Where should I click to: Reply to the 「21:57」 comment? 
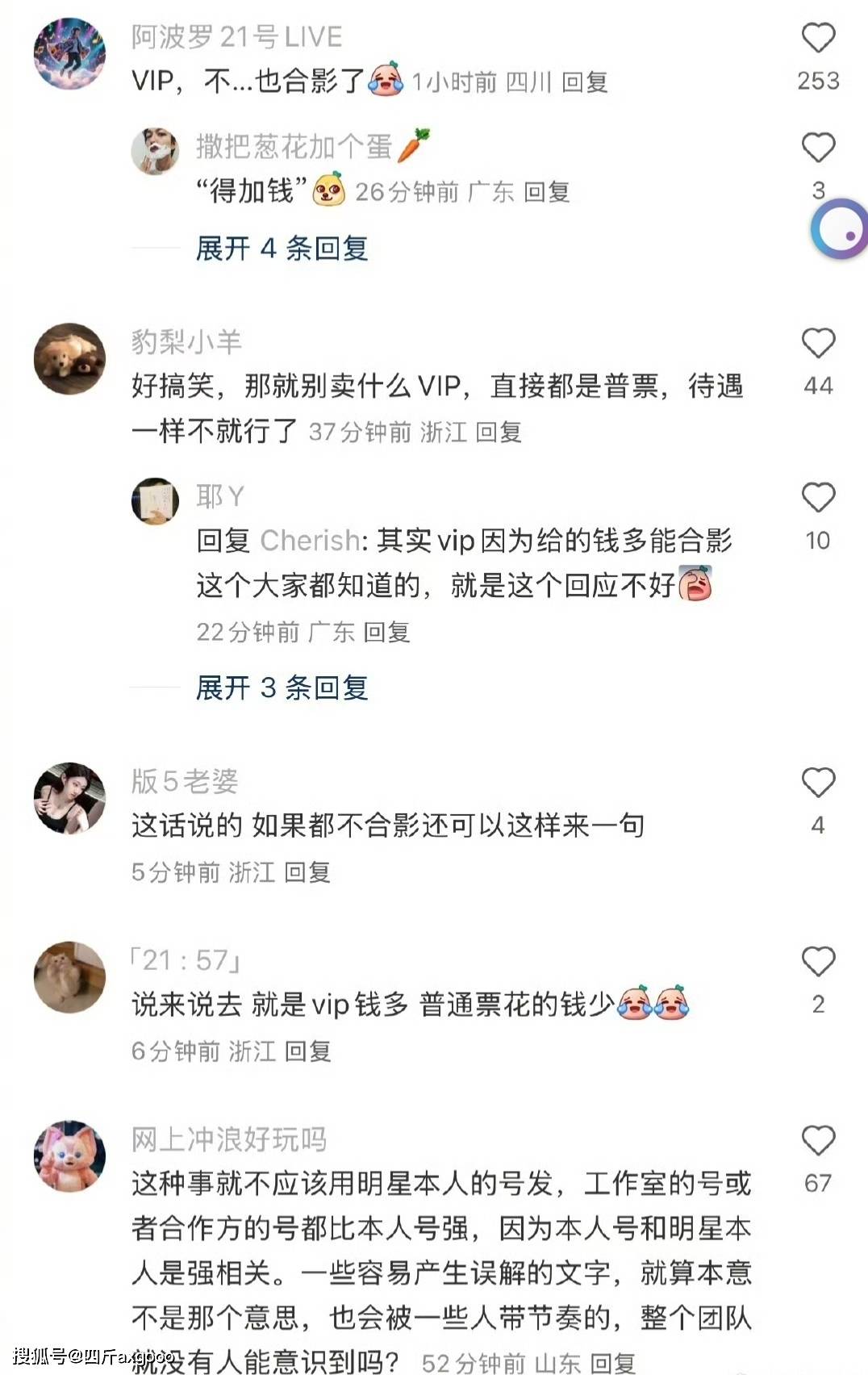coord(307,1051)
